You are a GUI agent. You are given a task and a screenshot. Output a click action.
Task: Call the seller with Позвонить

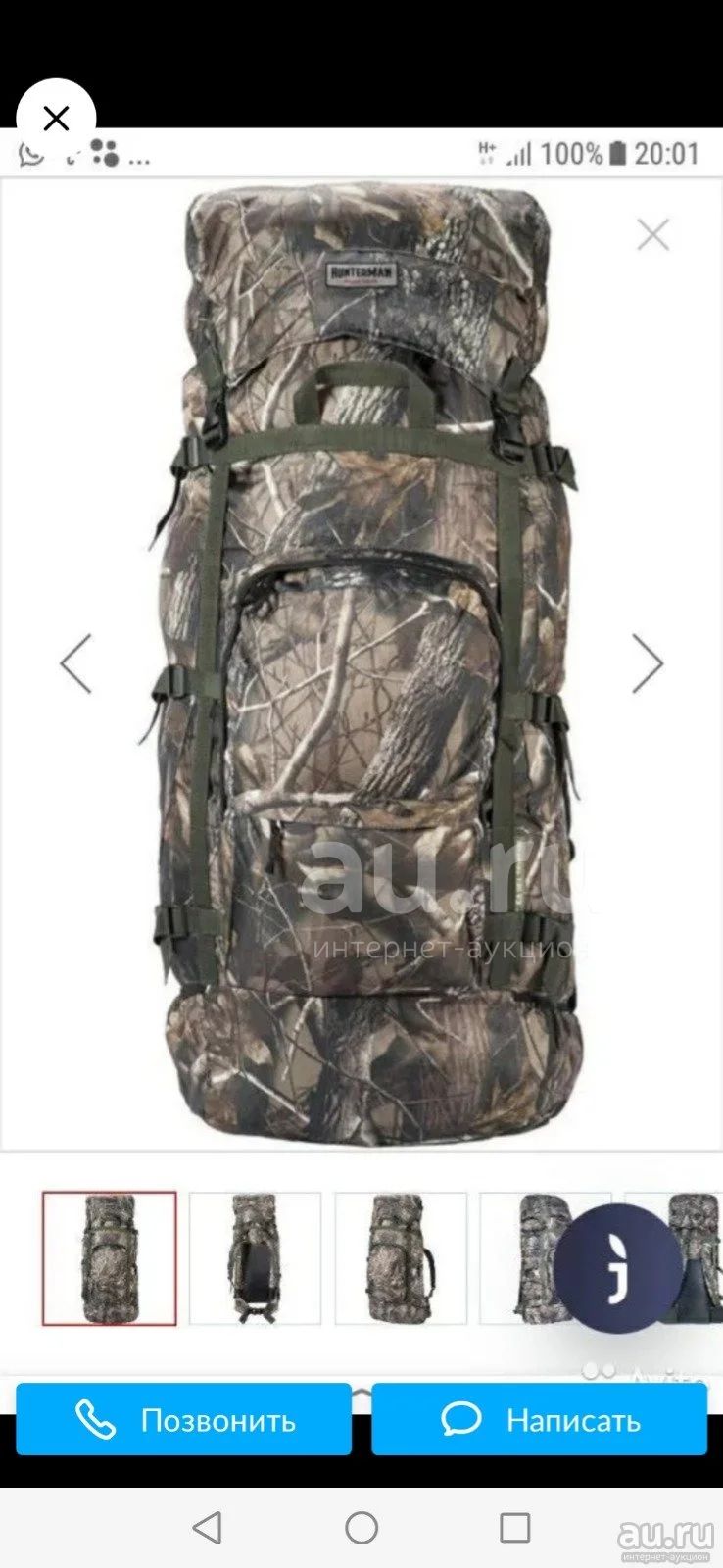point(184,1419)
